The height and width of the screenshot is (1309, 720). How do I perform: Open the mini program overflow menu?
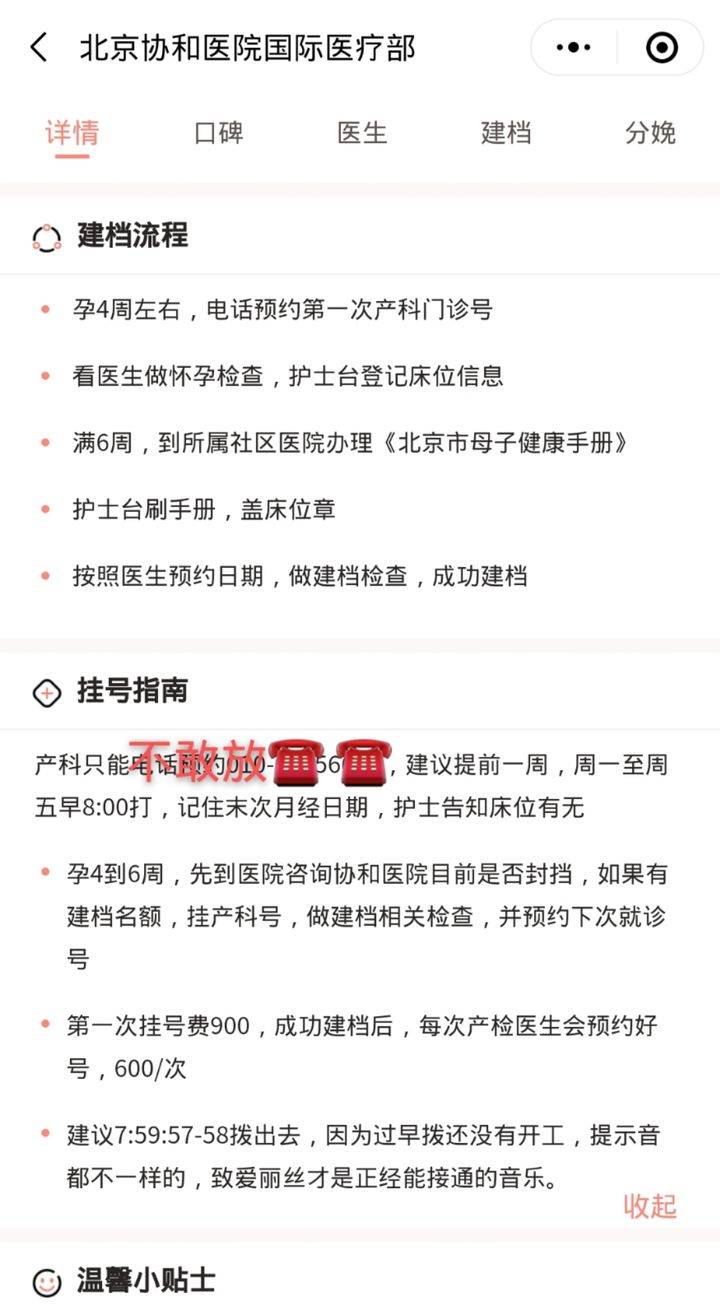coord(573,47)
